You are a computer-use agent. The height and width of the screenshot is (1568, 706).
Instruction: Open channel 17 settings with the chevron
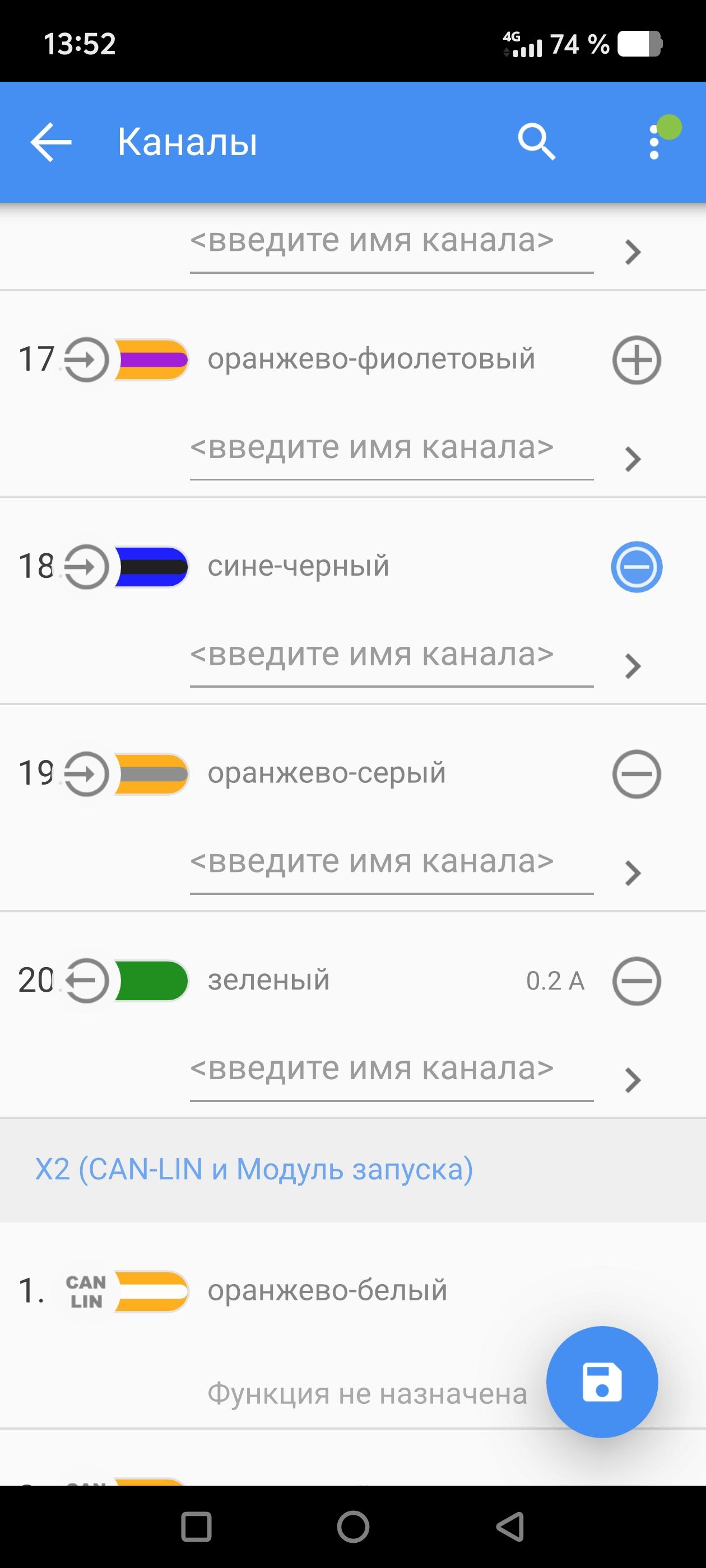[633, 459]
